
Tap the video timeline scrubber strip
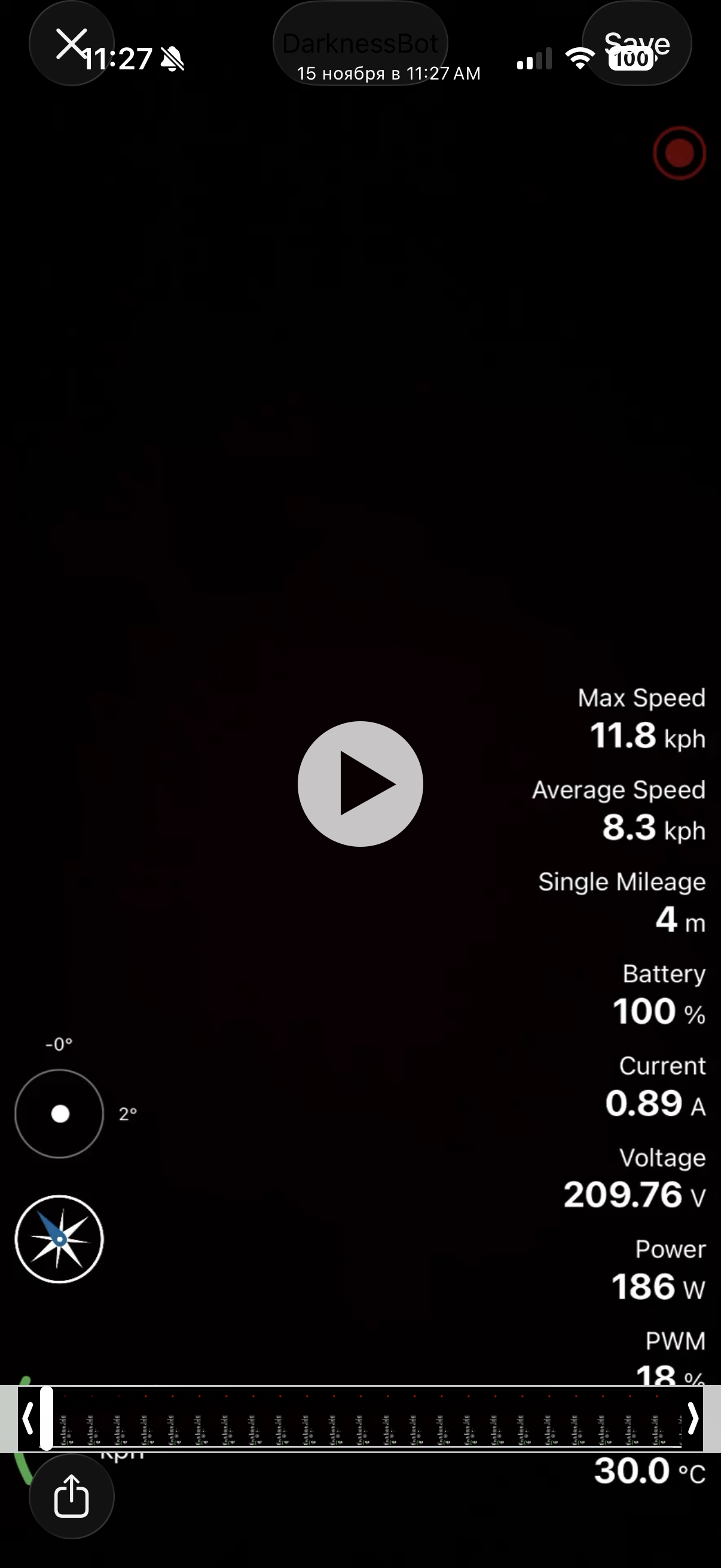tap(365, 1420)
